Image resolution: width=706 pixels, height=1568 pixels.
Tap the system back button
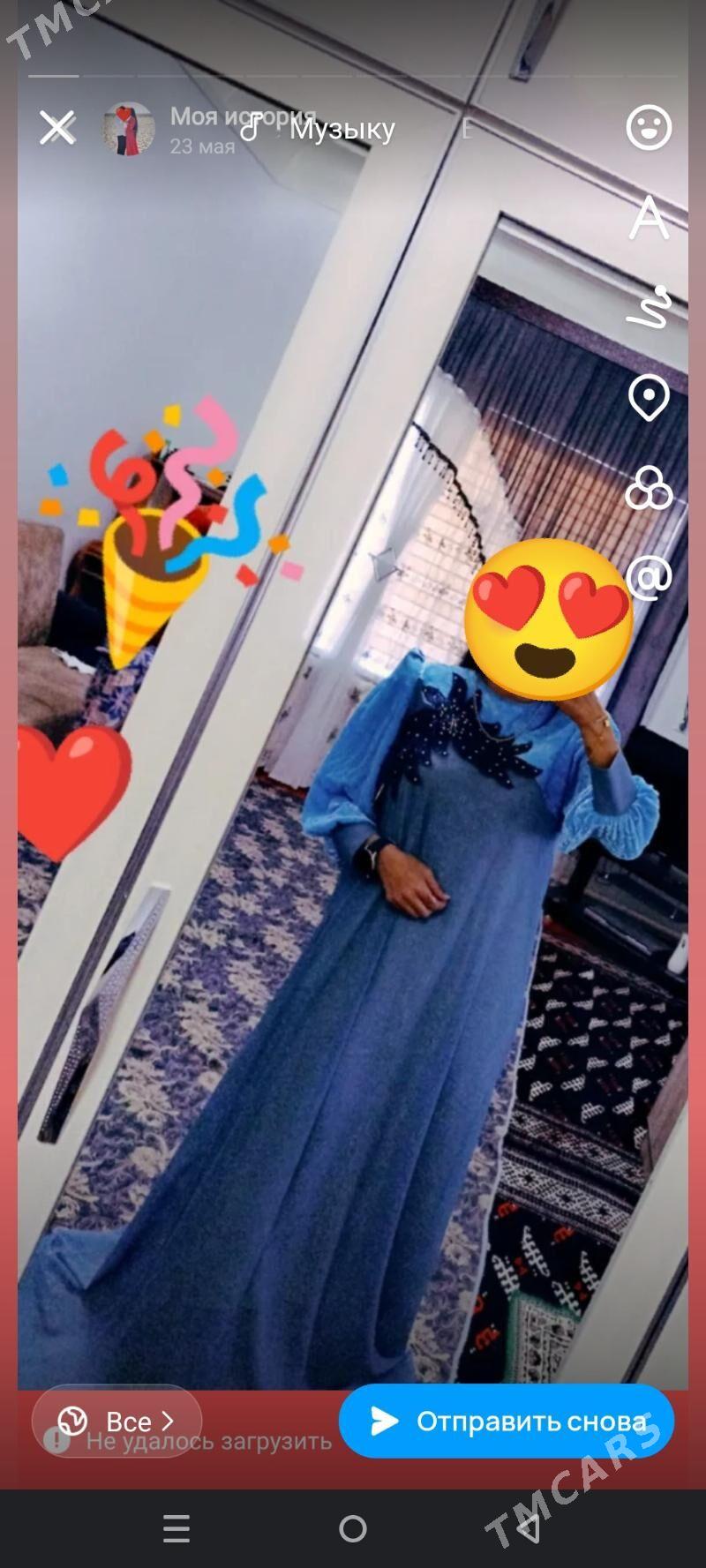[529, 1528]
